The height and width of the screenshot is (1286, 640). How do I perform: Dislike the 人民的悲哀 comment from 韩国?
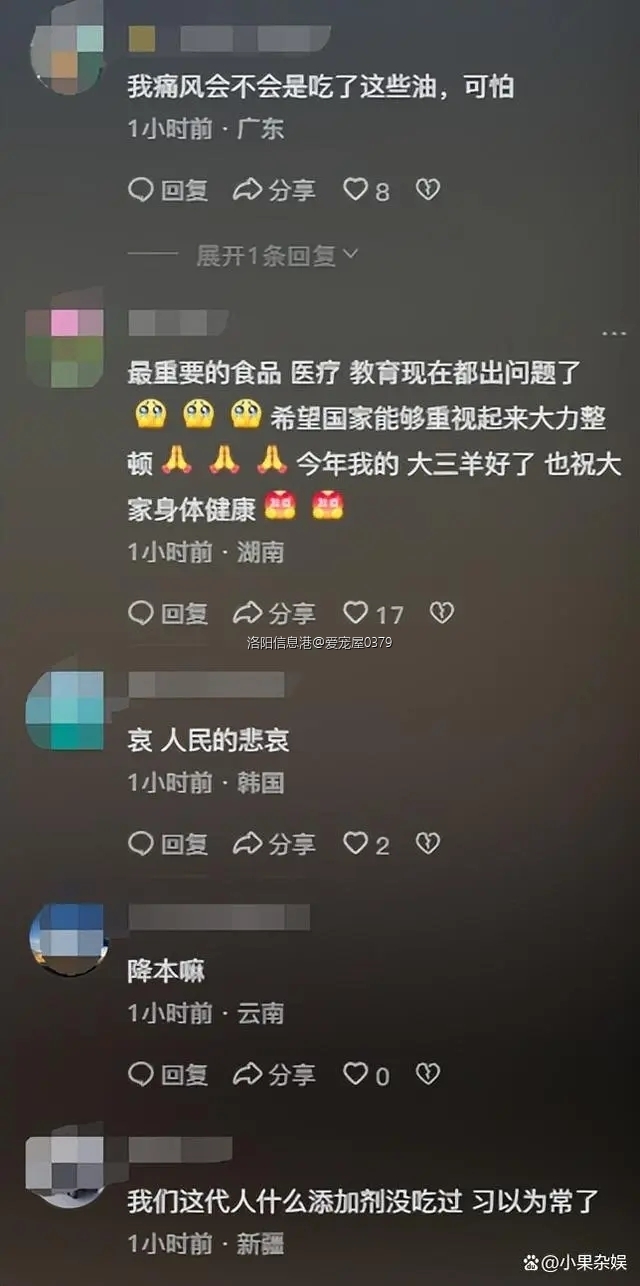(x=428, y=844)
